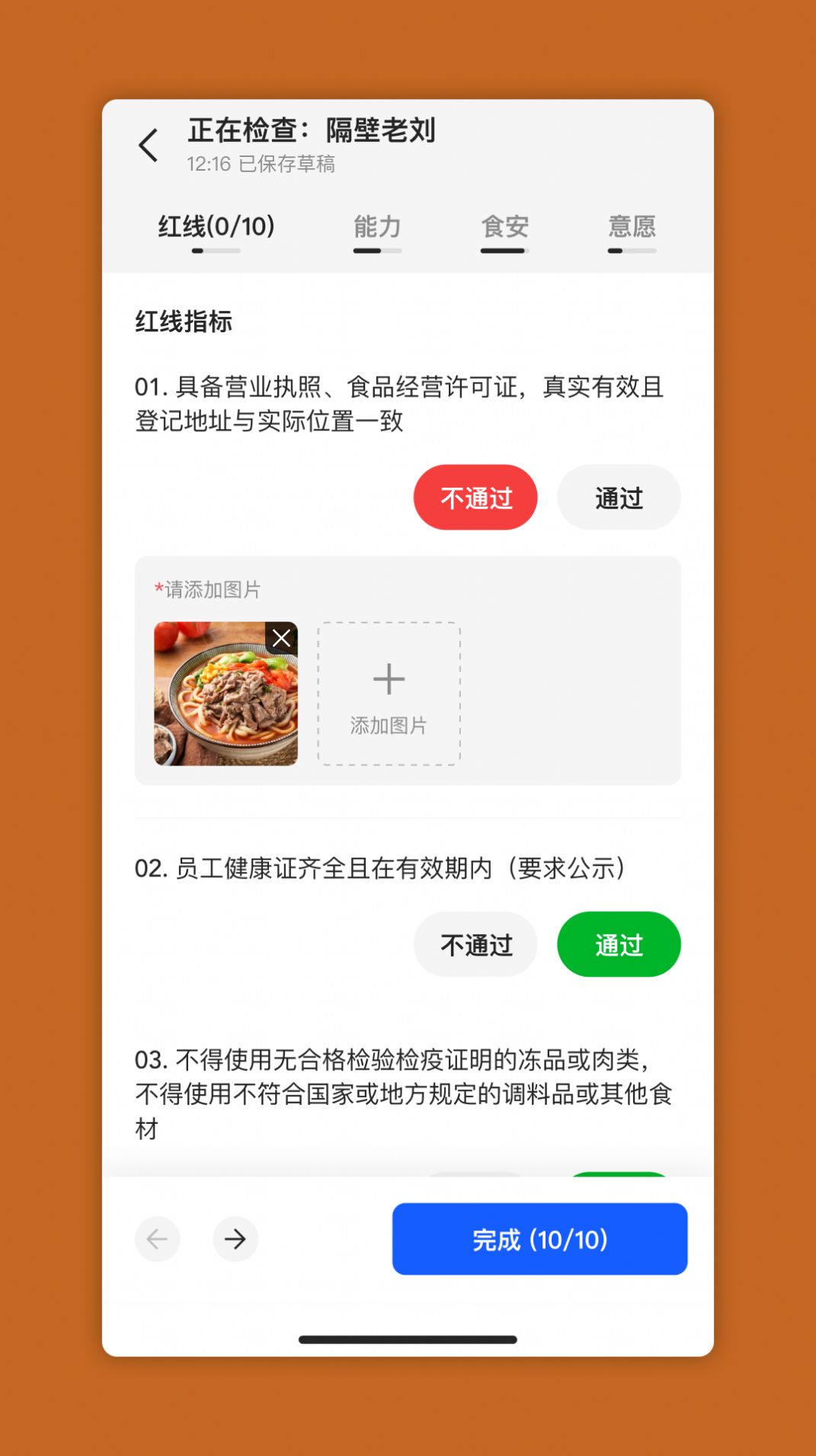Viewport: 816px width, 1456px height.
Task: Mark item 01 as 通过
Action: click(619, 498)
